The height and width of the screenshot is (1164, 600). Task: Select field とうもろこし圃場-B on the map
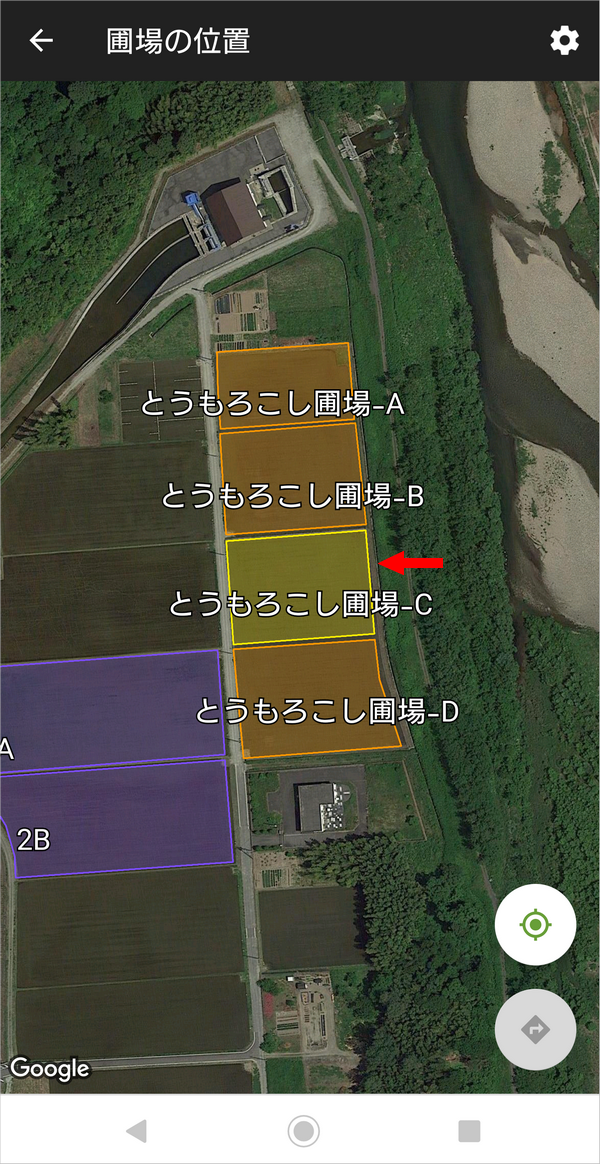[x=292, y=477]
